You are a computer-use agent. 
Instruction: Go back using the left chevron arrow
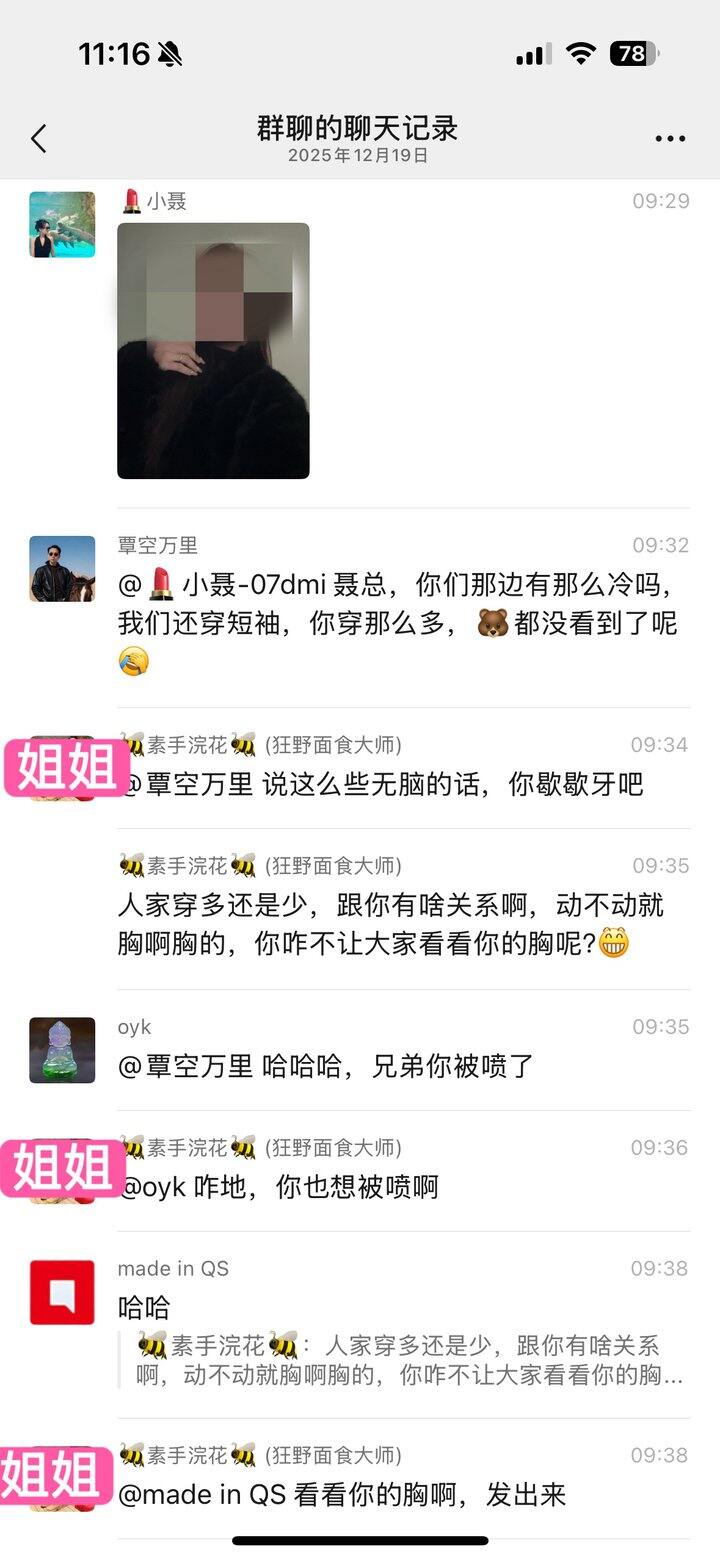click(x=38, y=138)
